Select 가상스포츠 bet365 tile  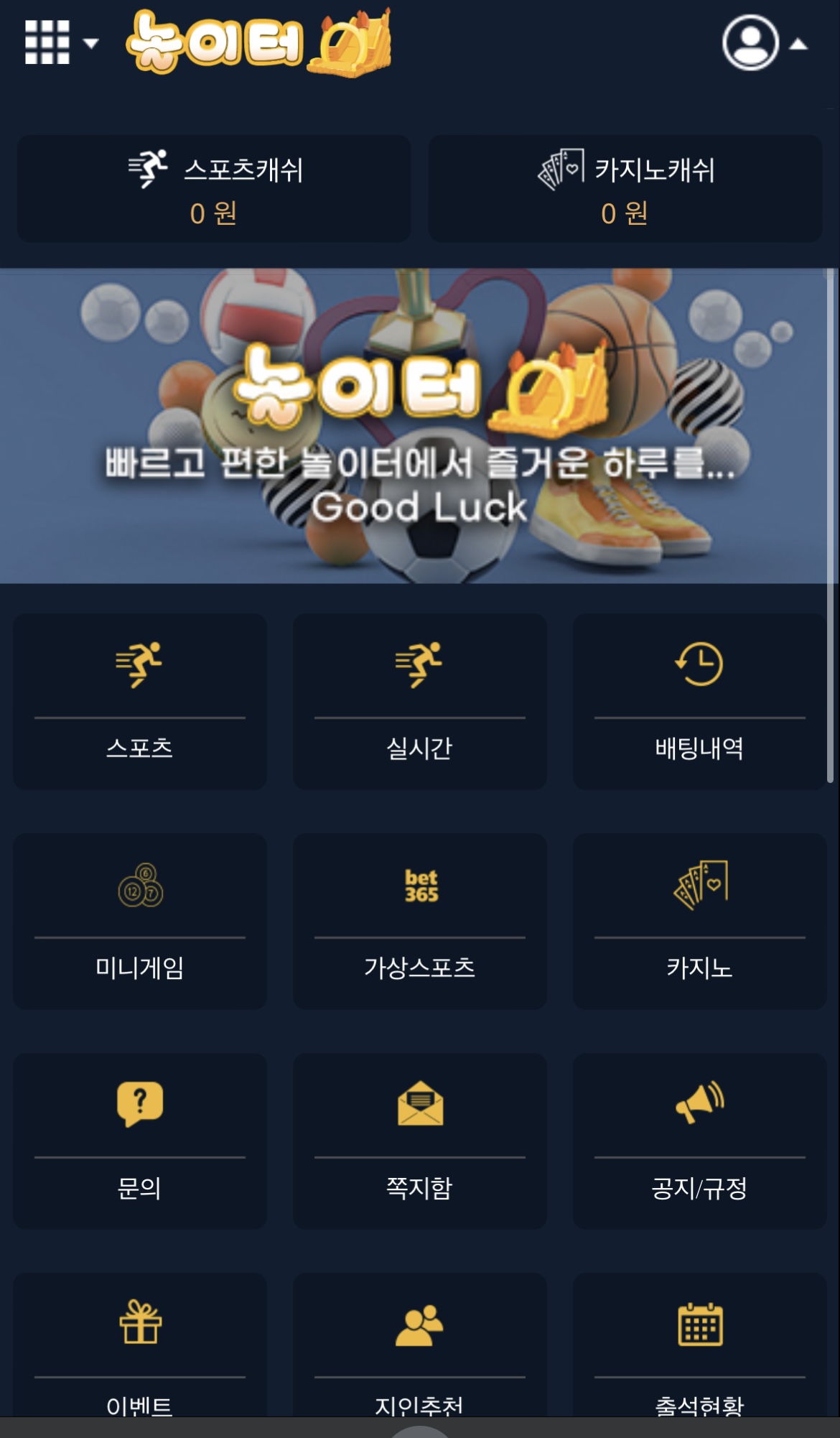[419, 921]
